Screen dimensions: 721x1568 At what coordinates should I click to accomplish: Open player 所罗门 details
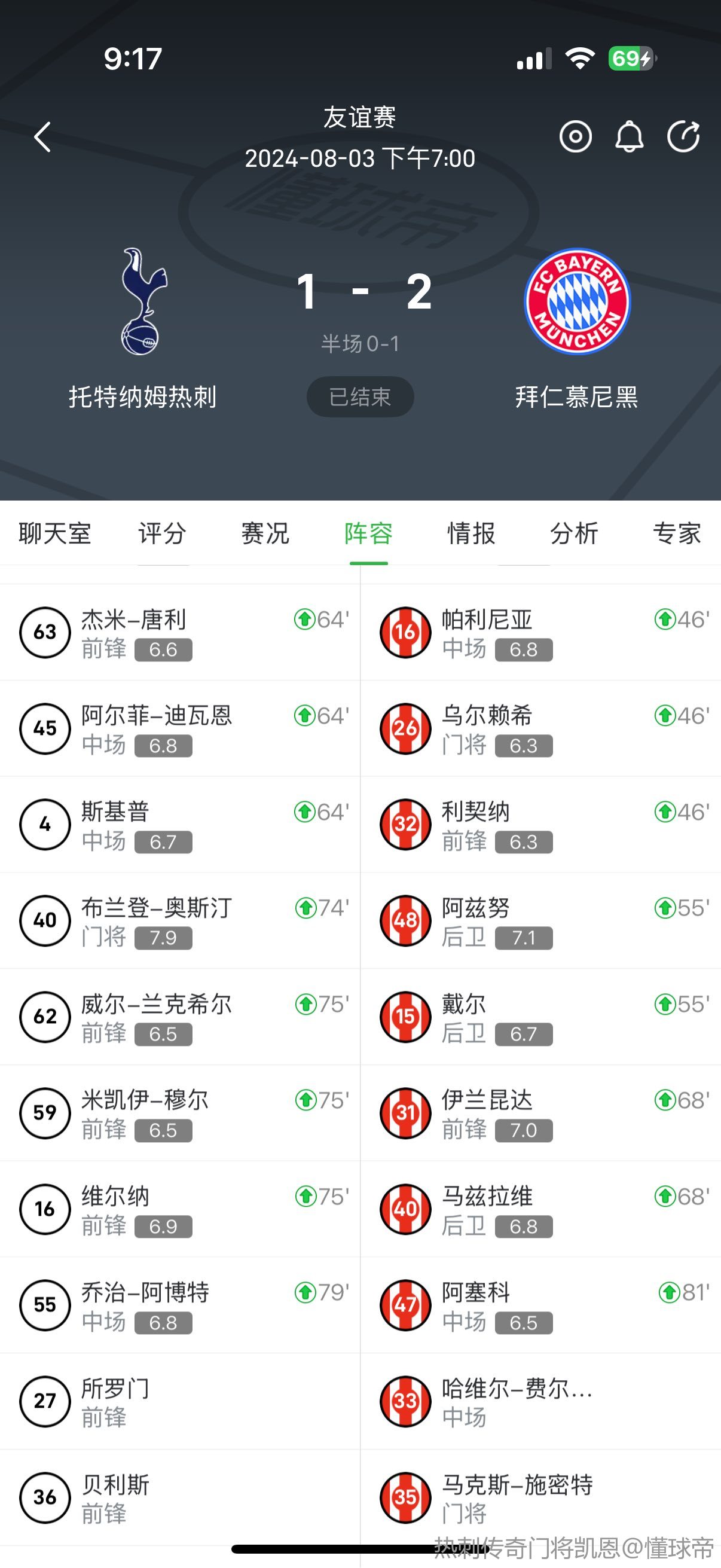point(115,1401)
